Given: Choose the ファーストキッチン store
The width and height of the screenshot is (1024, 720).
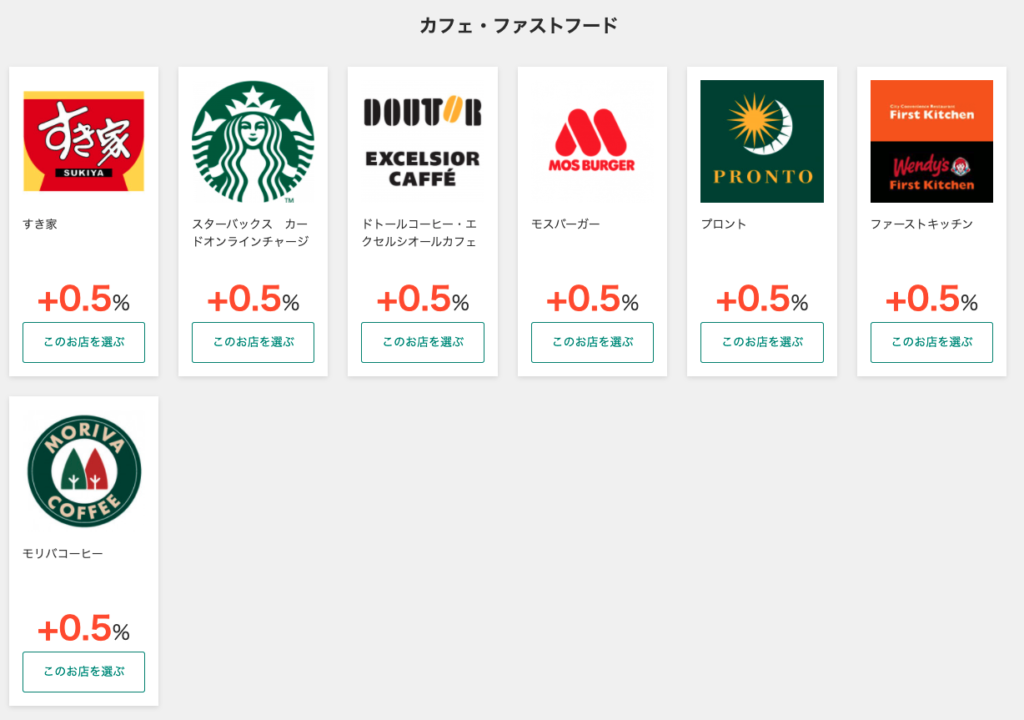Looking at the screenshot, I should click(931, 342).
